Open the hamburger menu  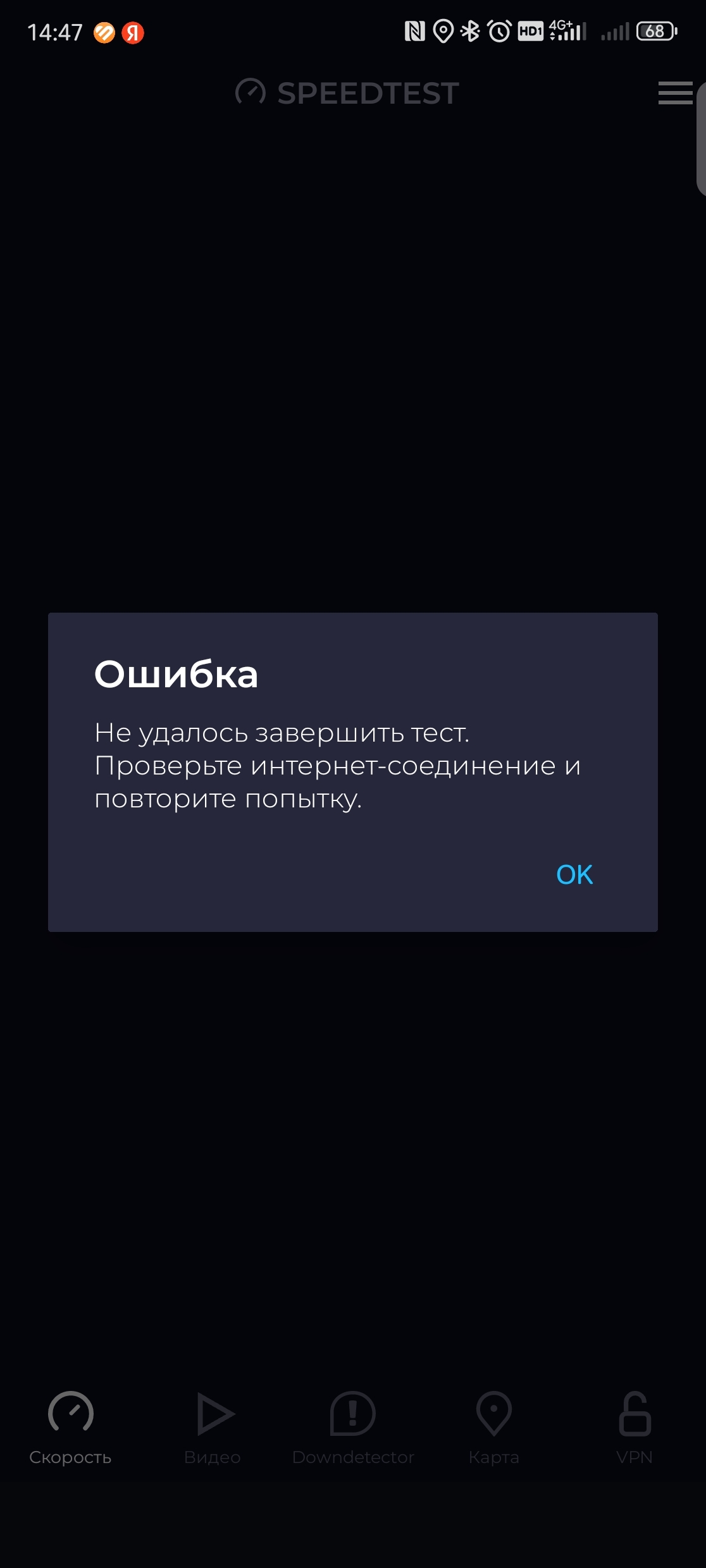point(674,93)
